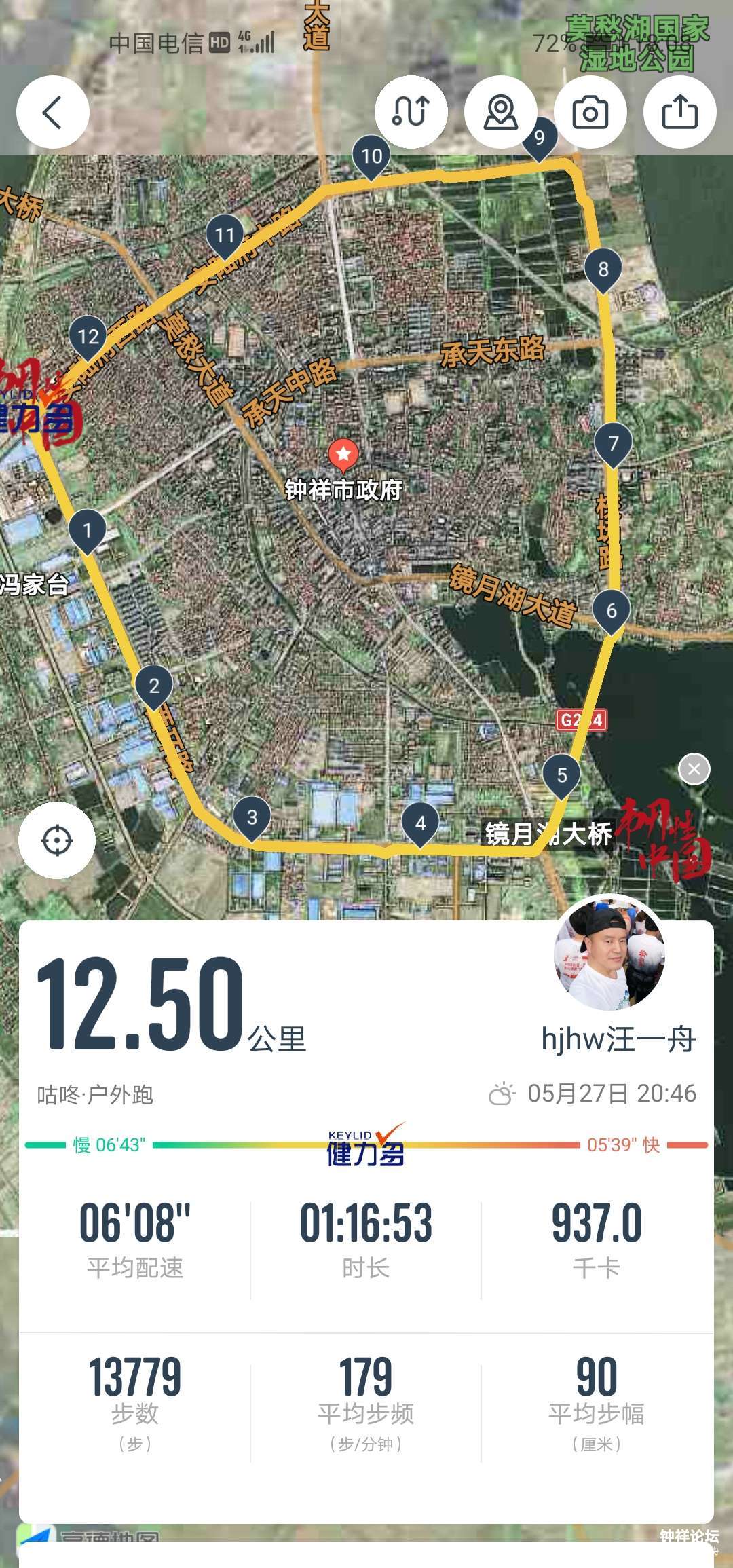Image resolution: width=733 pixels, height=1568 pixels.
Task: Tap the map marker display button
Action: 500,112
